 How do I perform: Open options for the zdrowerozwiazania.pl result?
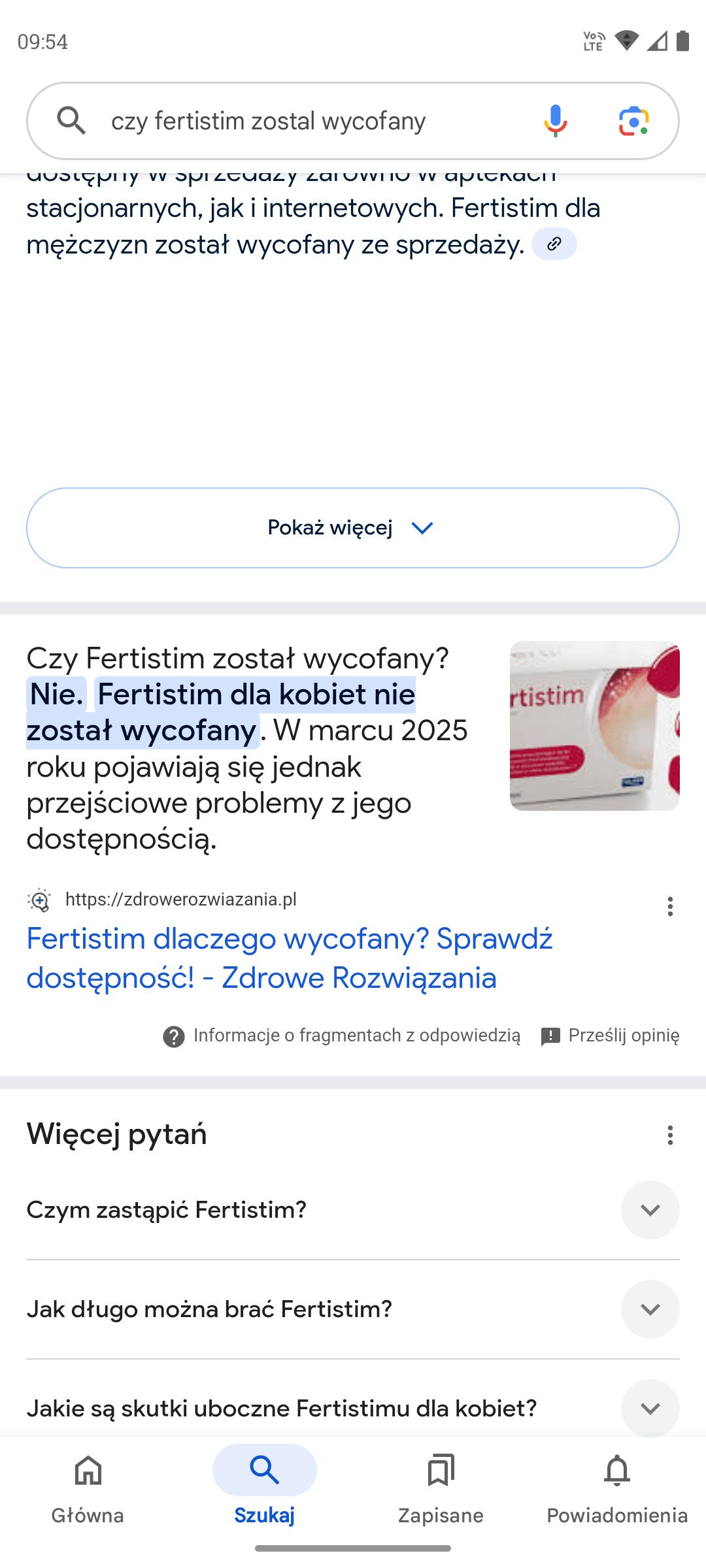click(x=670, y=906)
